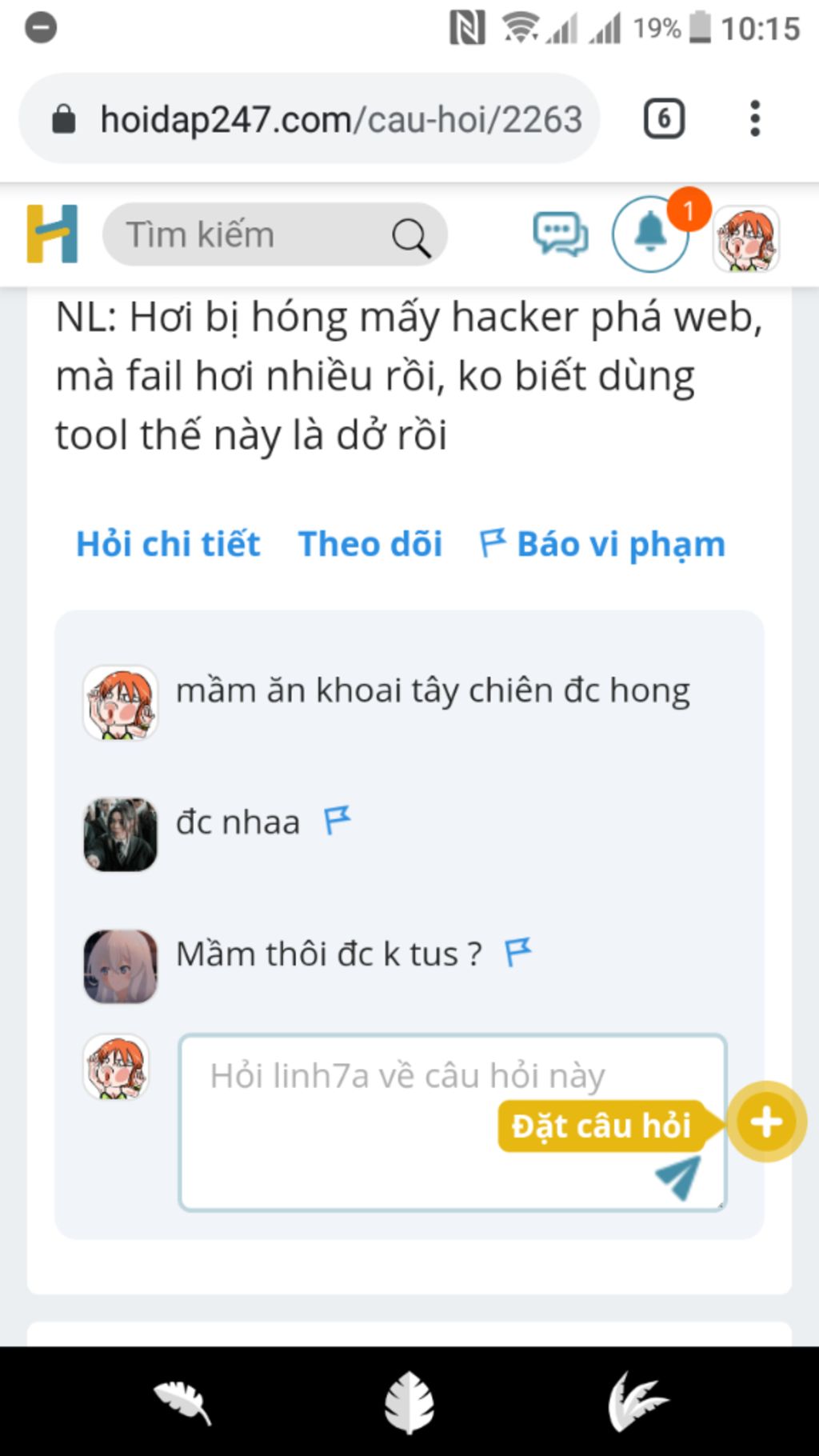Viewport: 819px width, 1456px height.
Task: Report the comment 'đc nhaa'
Action: point(337,820)
